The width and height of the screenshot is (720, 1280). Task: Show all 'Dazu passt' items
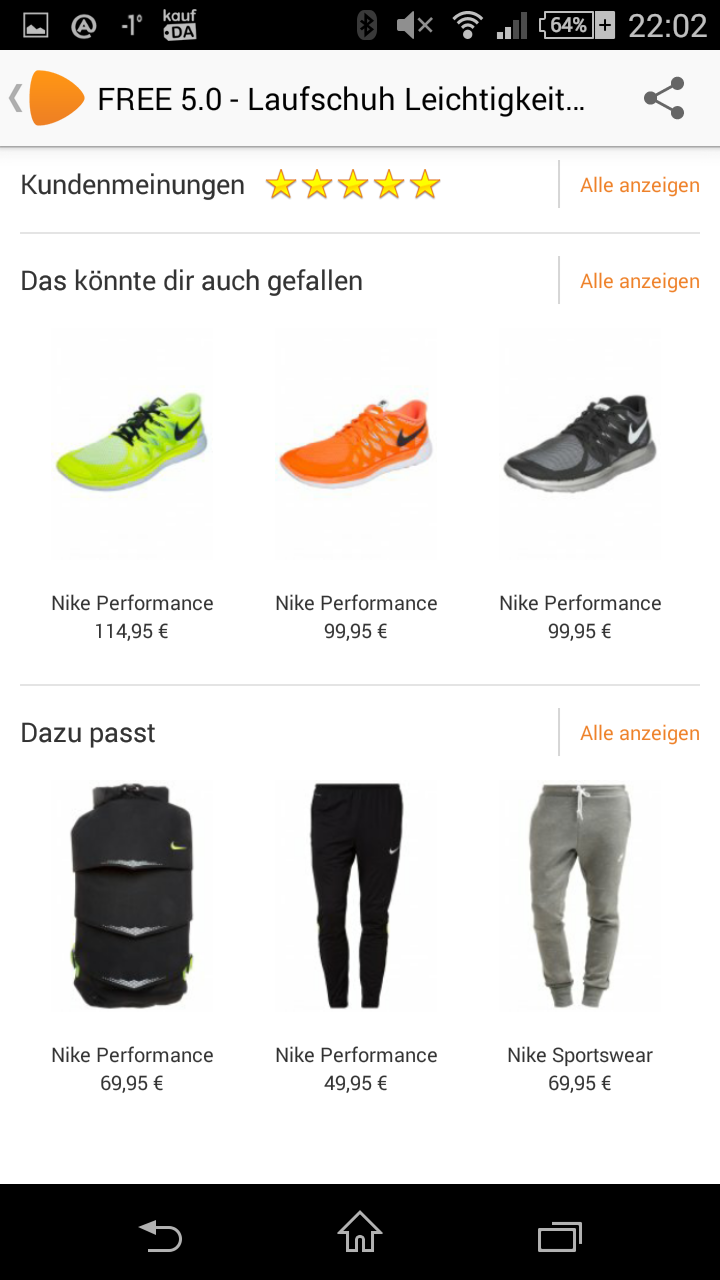click(x=639, y=733)
